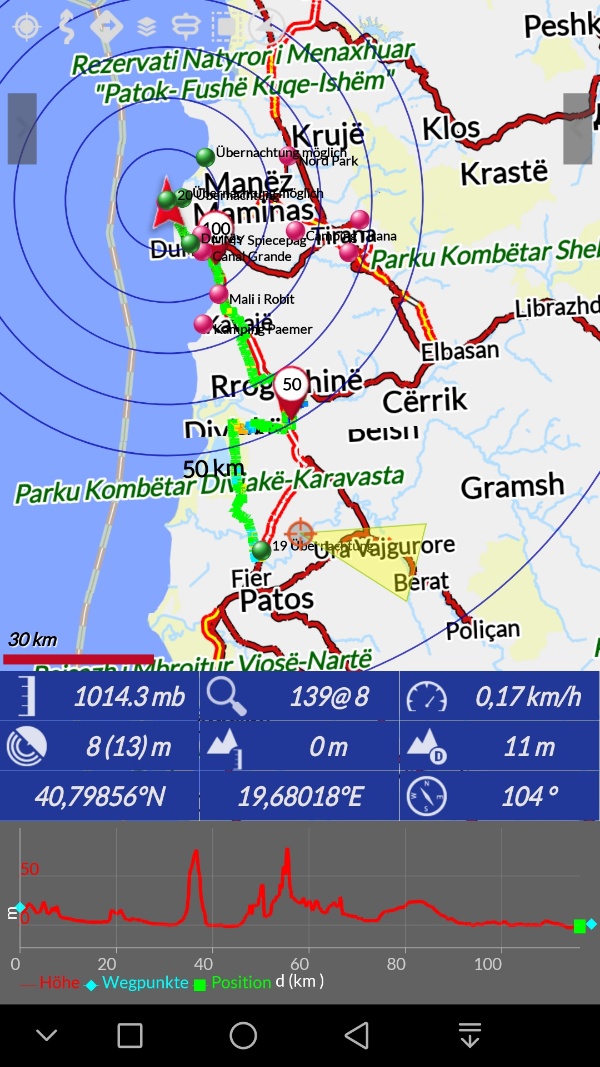Open the signpost waypoints menu
Viewport: 600px width, 1067px height.
(186, 26)
